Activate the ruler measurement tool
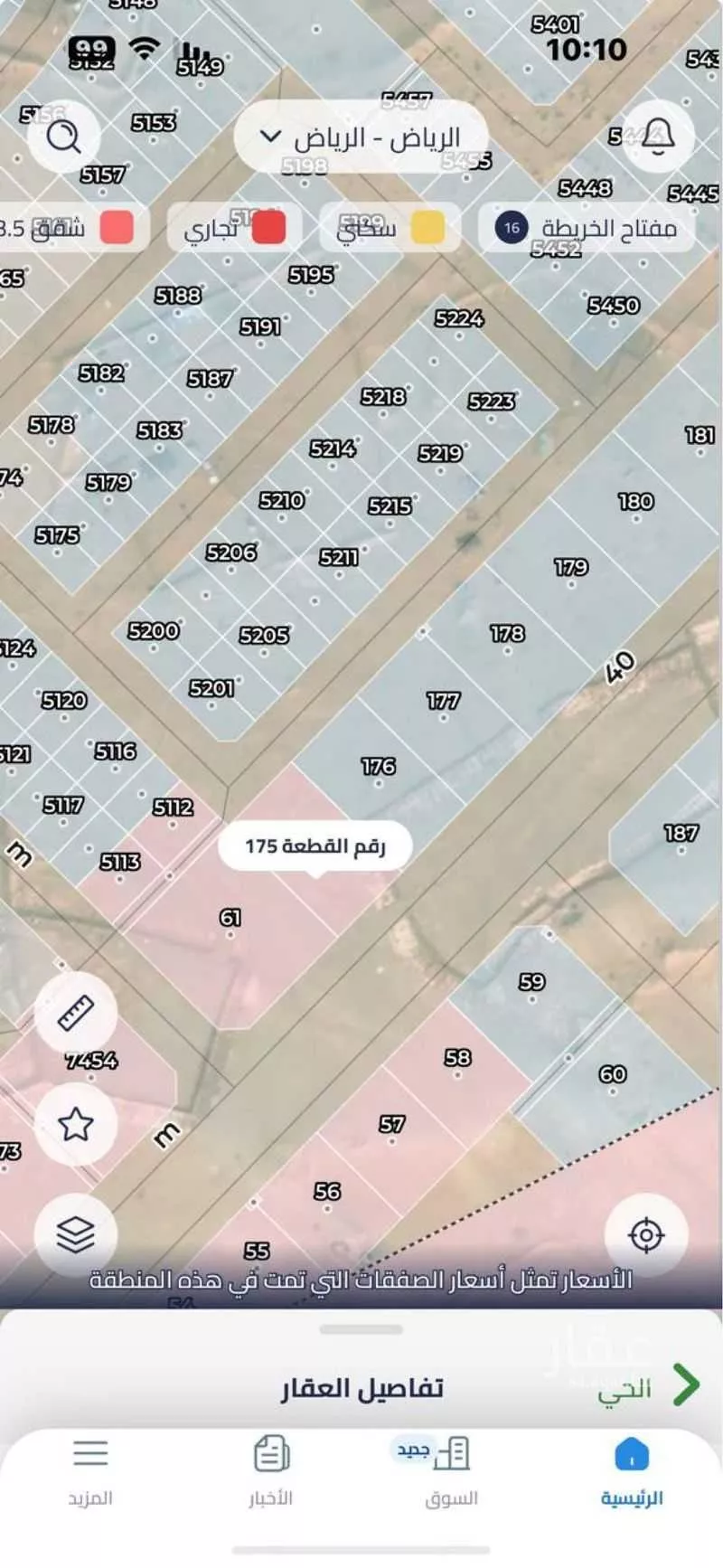The width and height of the screenshot is (723, 1568). [x=76, y=1014]
